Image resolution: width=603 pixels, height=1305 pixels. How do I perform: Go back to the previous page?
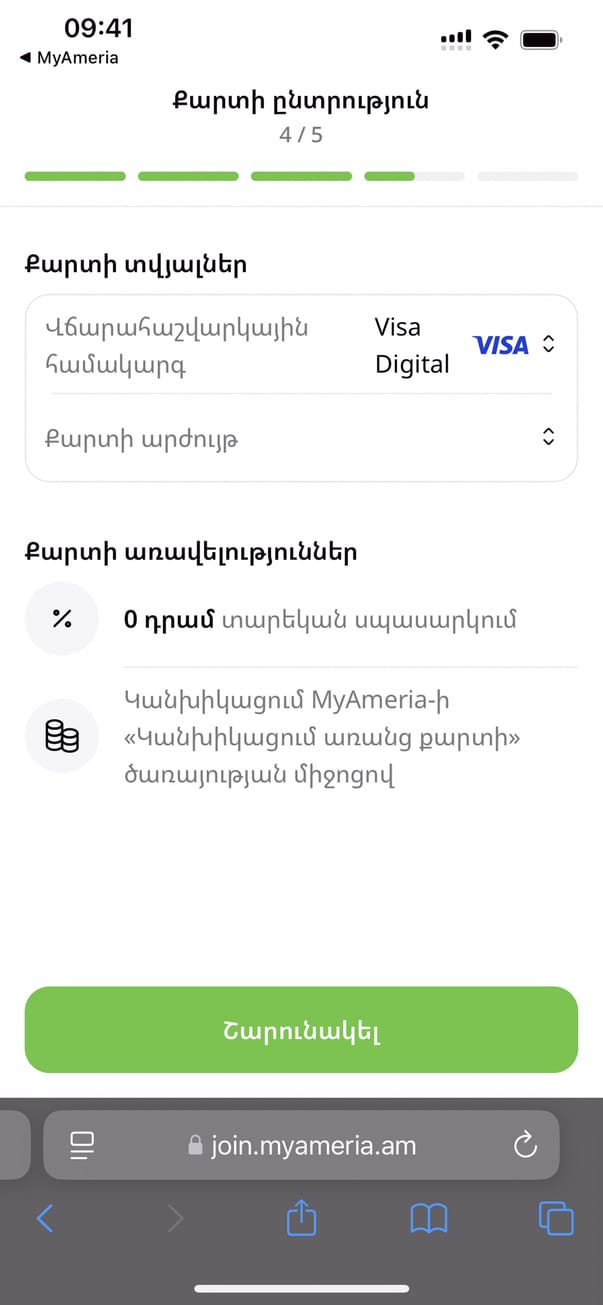click(44, 1218)
